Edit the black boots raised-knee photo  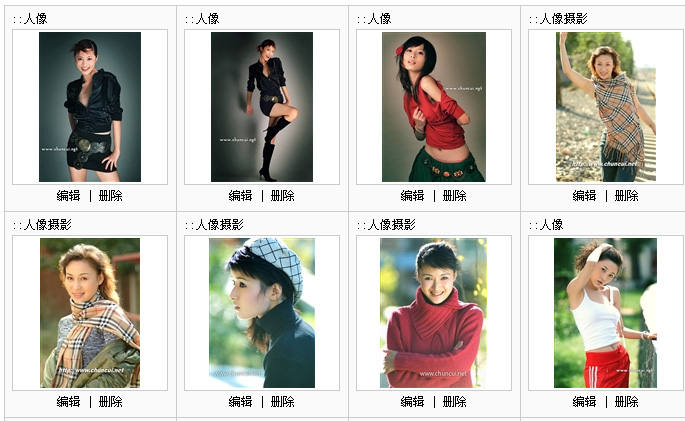click(x=240, y=196)
